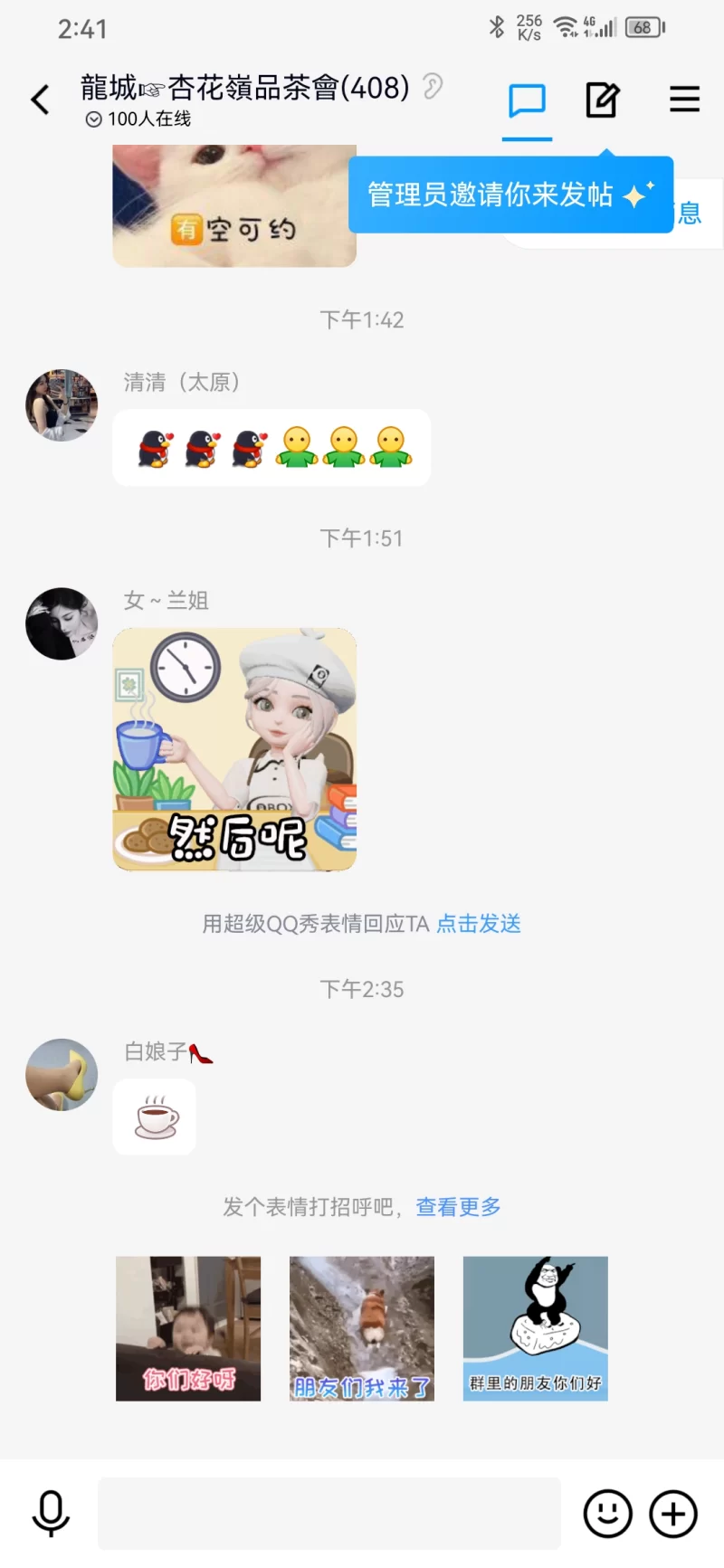Go back from the group chat
The image size is (724, 1568).
[41, 100]
